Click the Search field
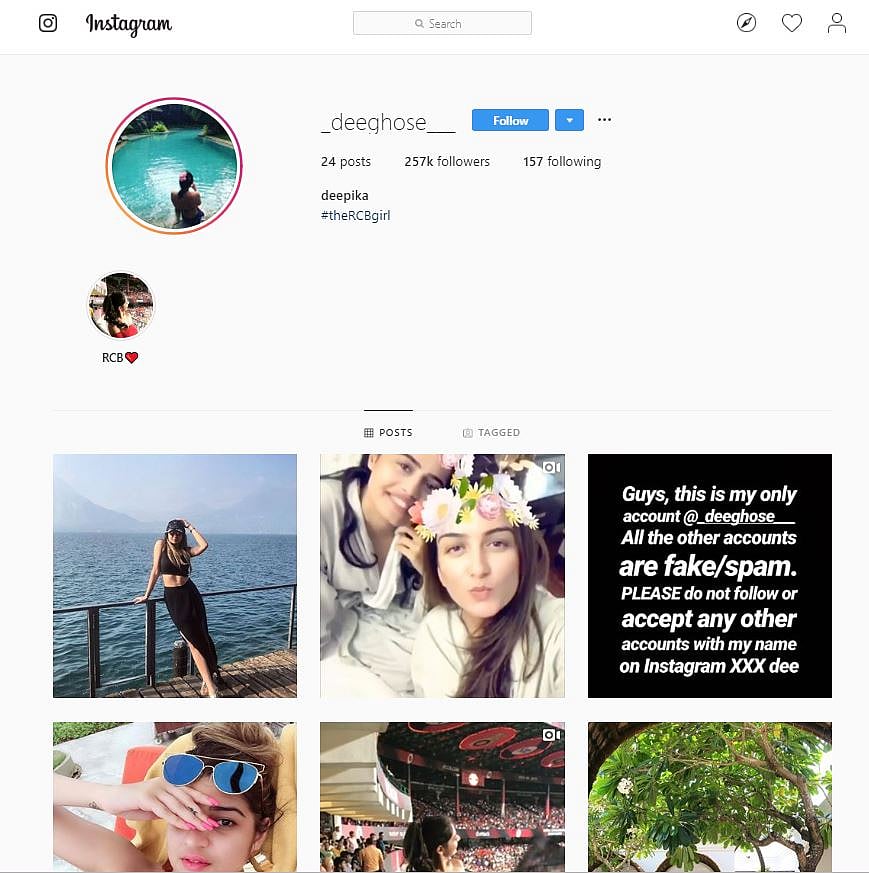869x873 pixels. [x=442, y=23]
